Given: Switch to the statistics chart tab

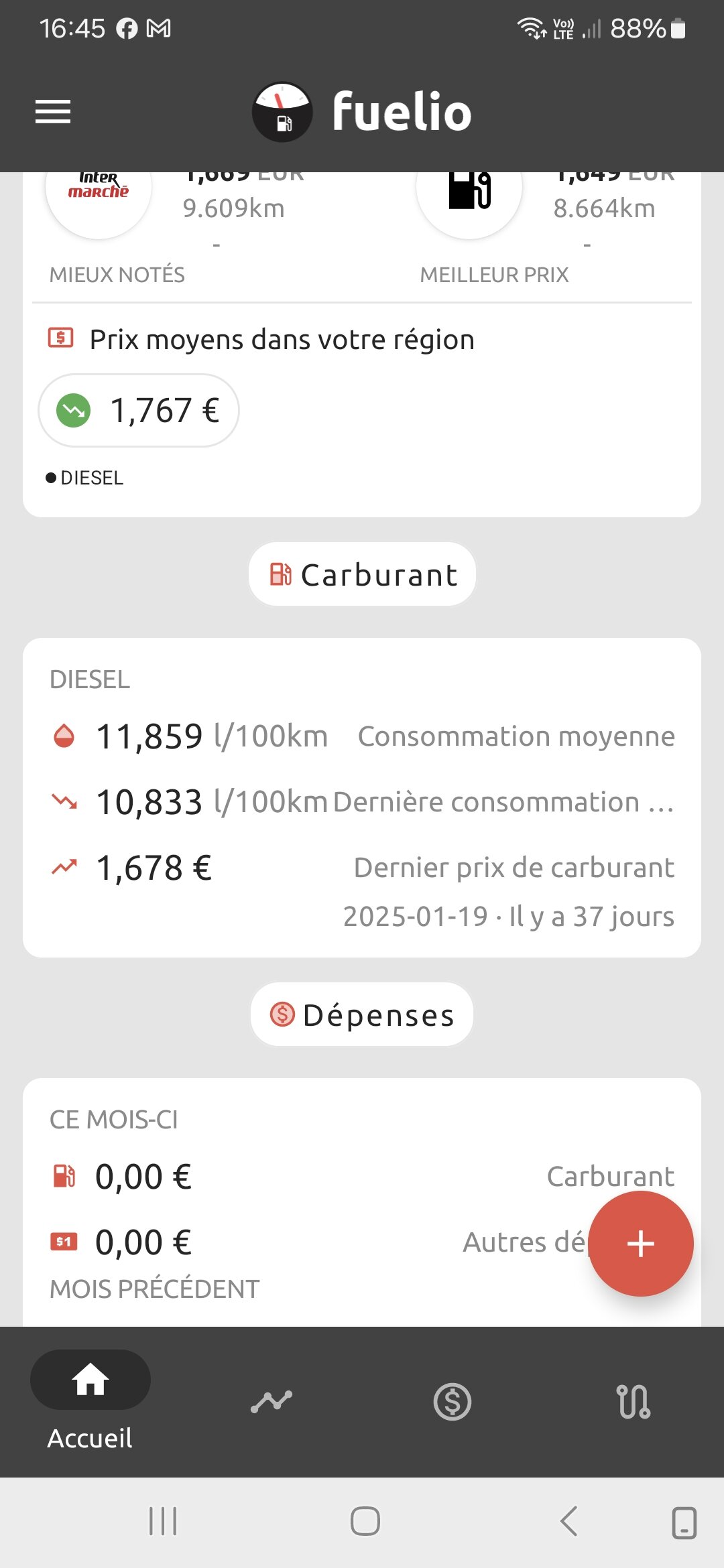Looking at the screenshot, I should (271, 1402).
